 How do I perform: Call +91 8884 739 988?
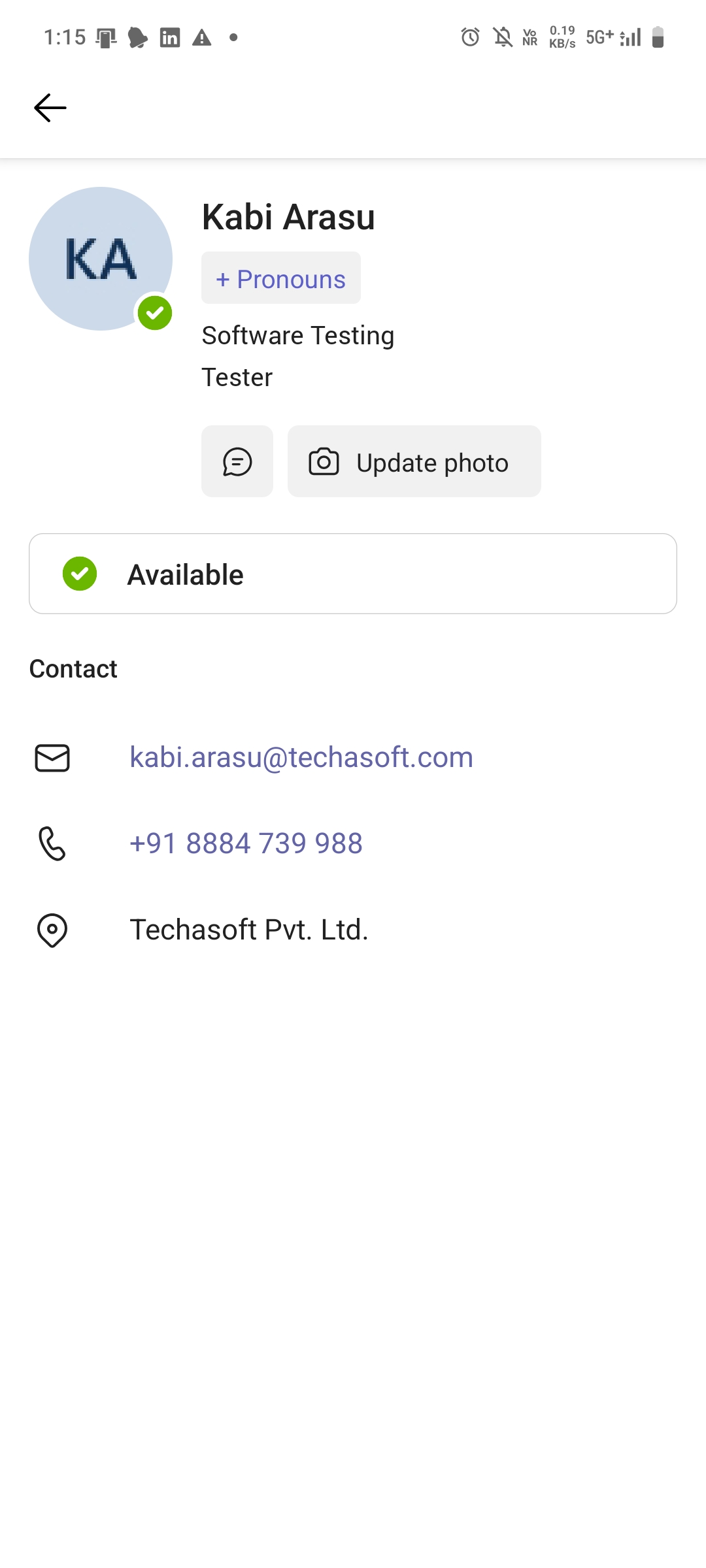246,843
